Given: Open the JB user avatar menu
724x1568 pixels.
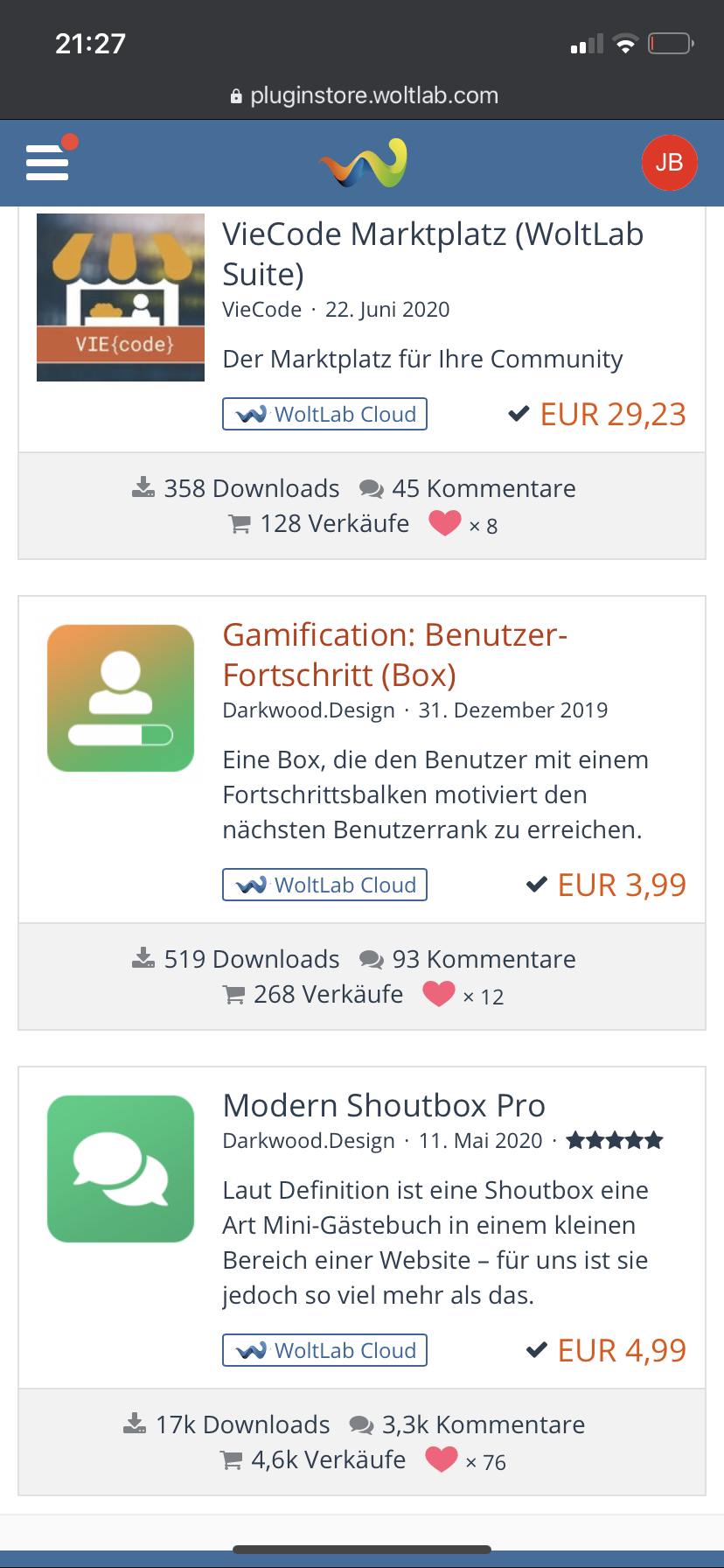Looking at the screenshot, I should (x=669, y=163).
